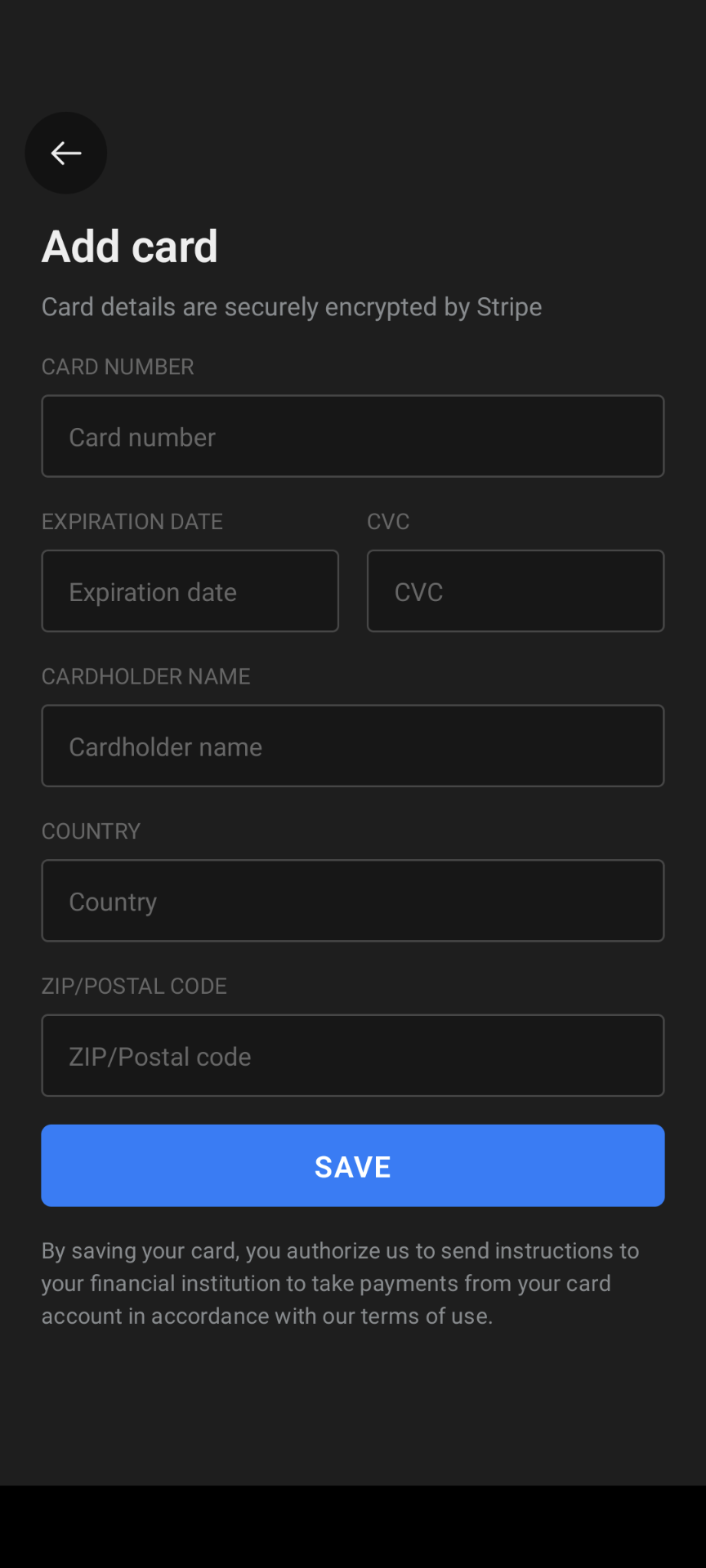706x1568 pixels.
Task: Select the CVC input box
Action: [516, 590]
